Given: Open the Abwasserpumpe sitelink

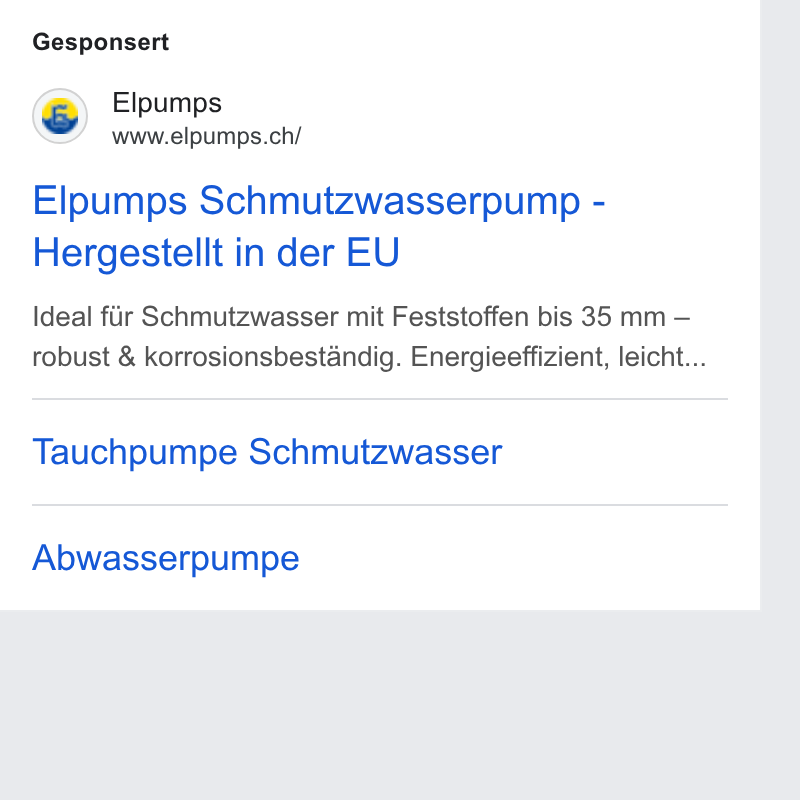Looking at the screenshot, I should (x=166, y=558).
